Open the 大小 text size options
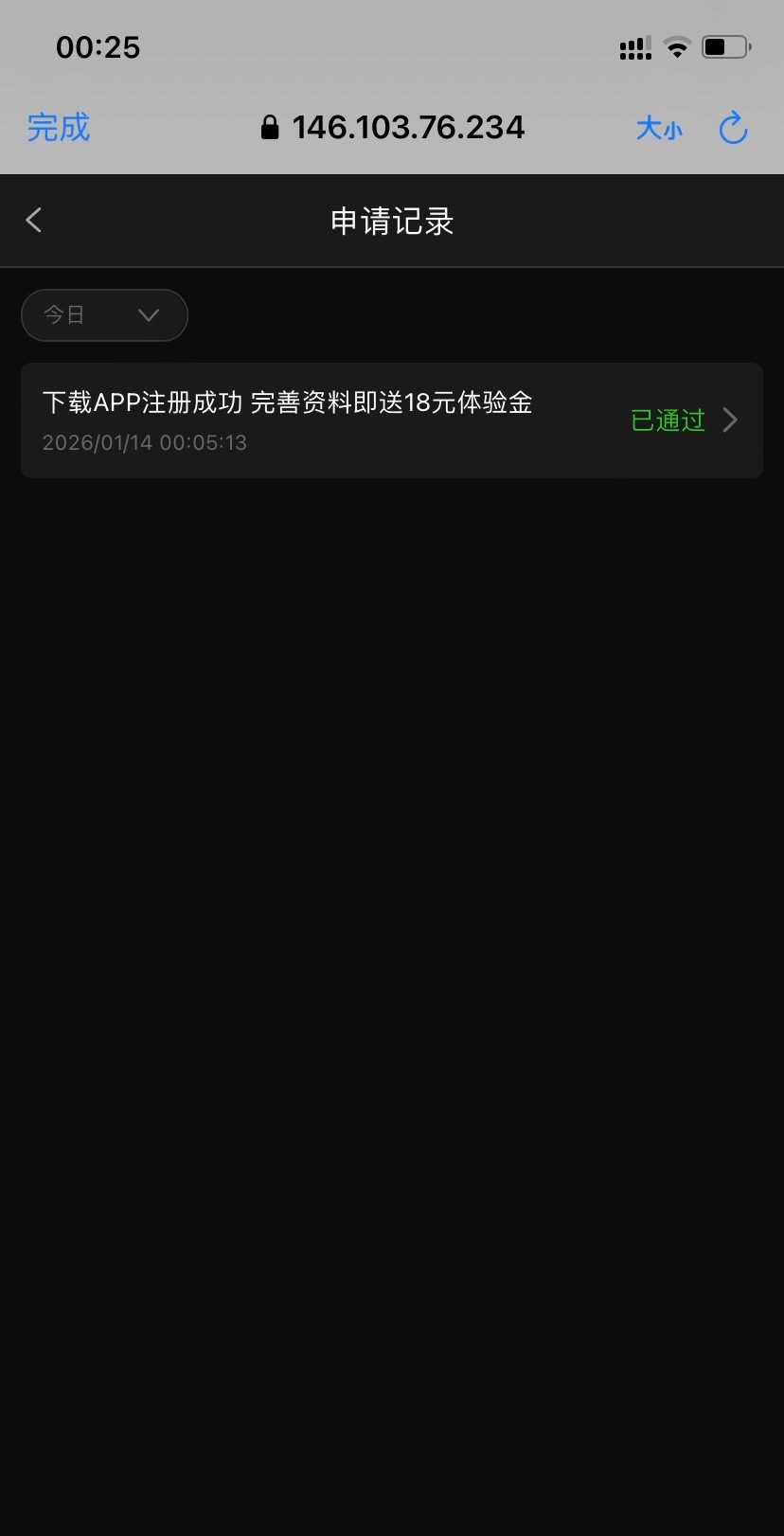The height and width of the screenshot is (1536, 784). (x=659, y=128)
